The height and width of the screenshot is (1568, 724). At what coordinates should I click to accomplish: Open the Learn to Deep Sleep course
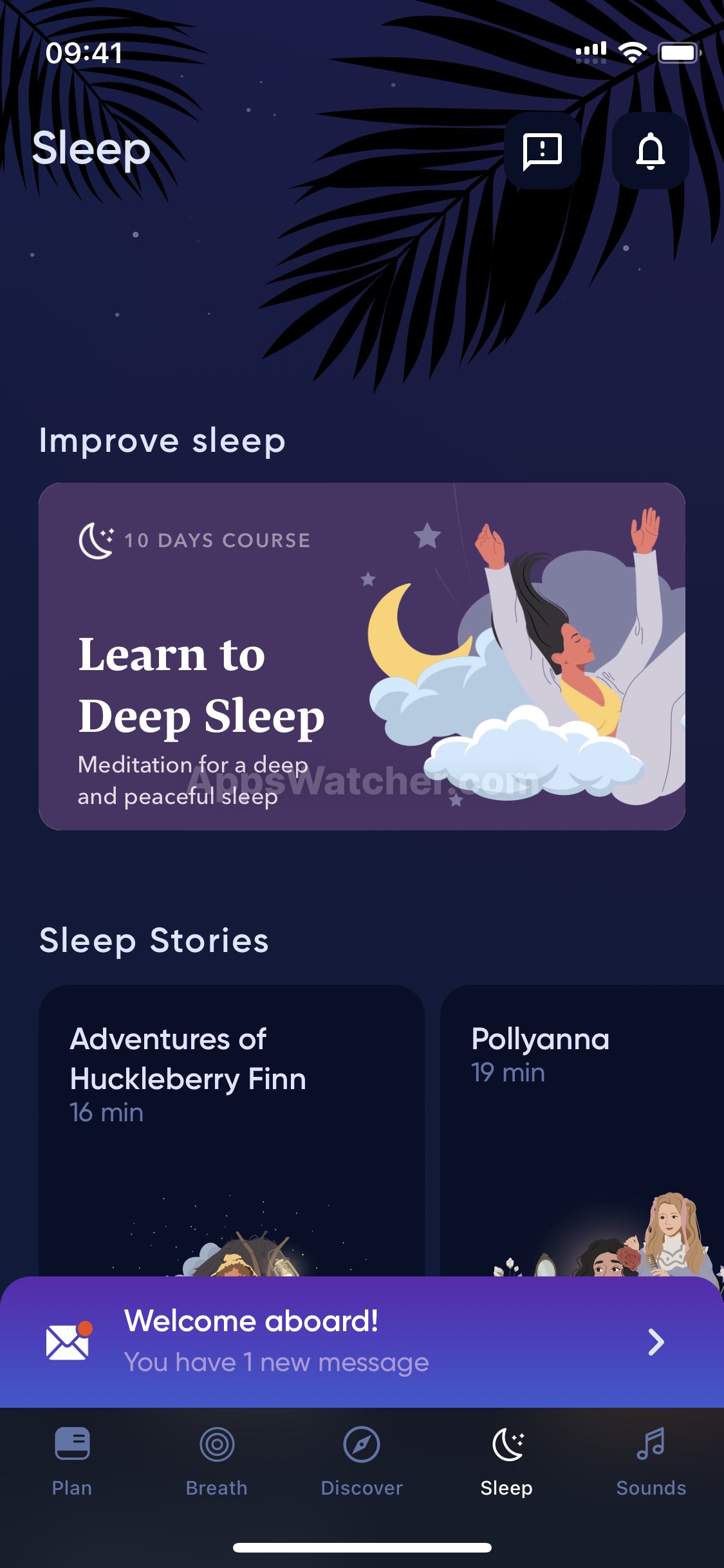point(362,656)
